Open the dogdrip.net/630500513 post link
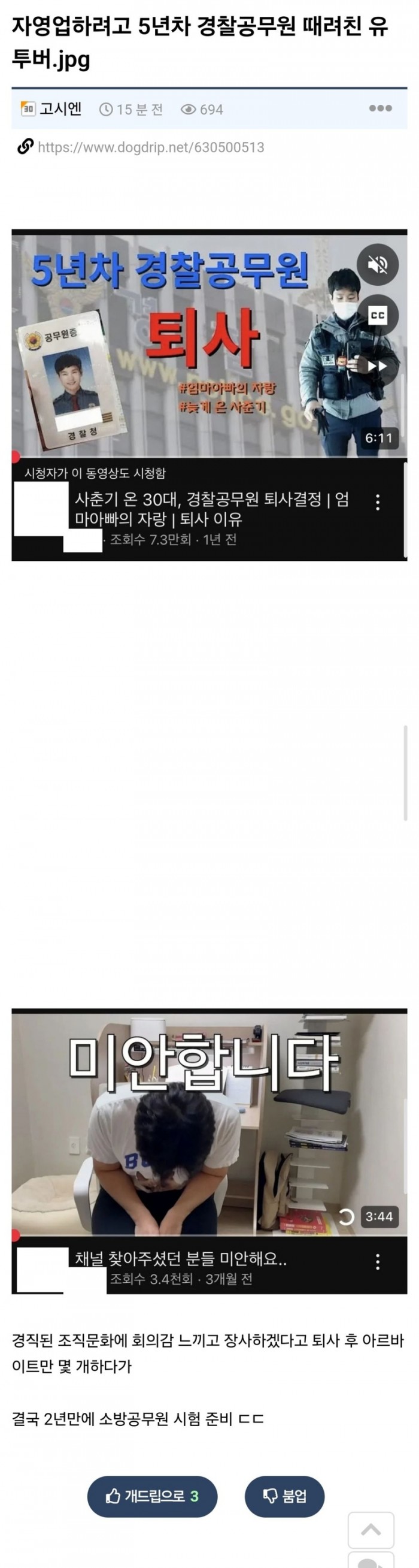 (150, 147)
